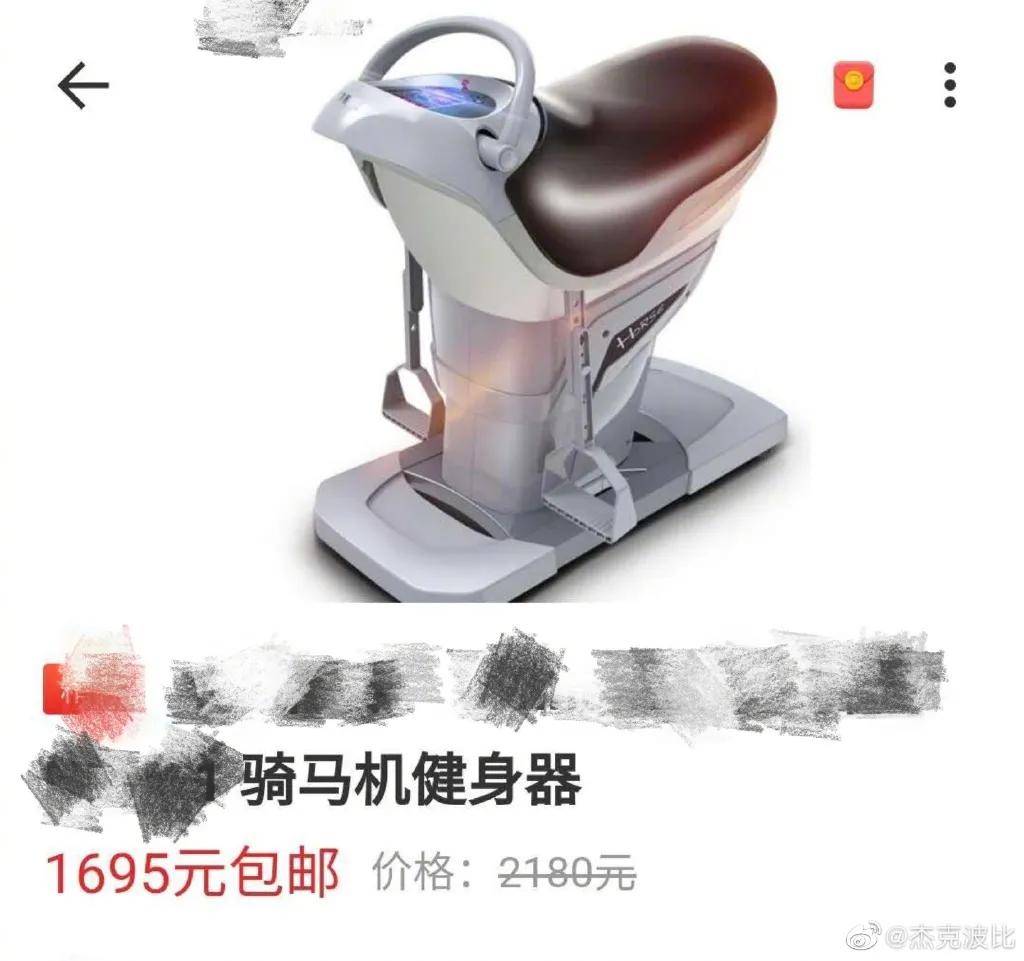Open the red envelope icon
The height and width of the screenshot is (961, 1024).
pos(853,85)
